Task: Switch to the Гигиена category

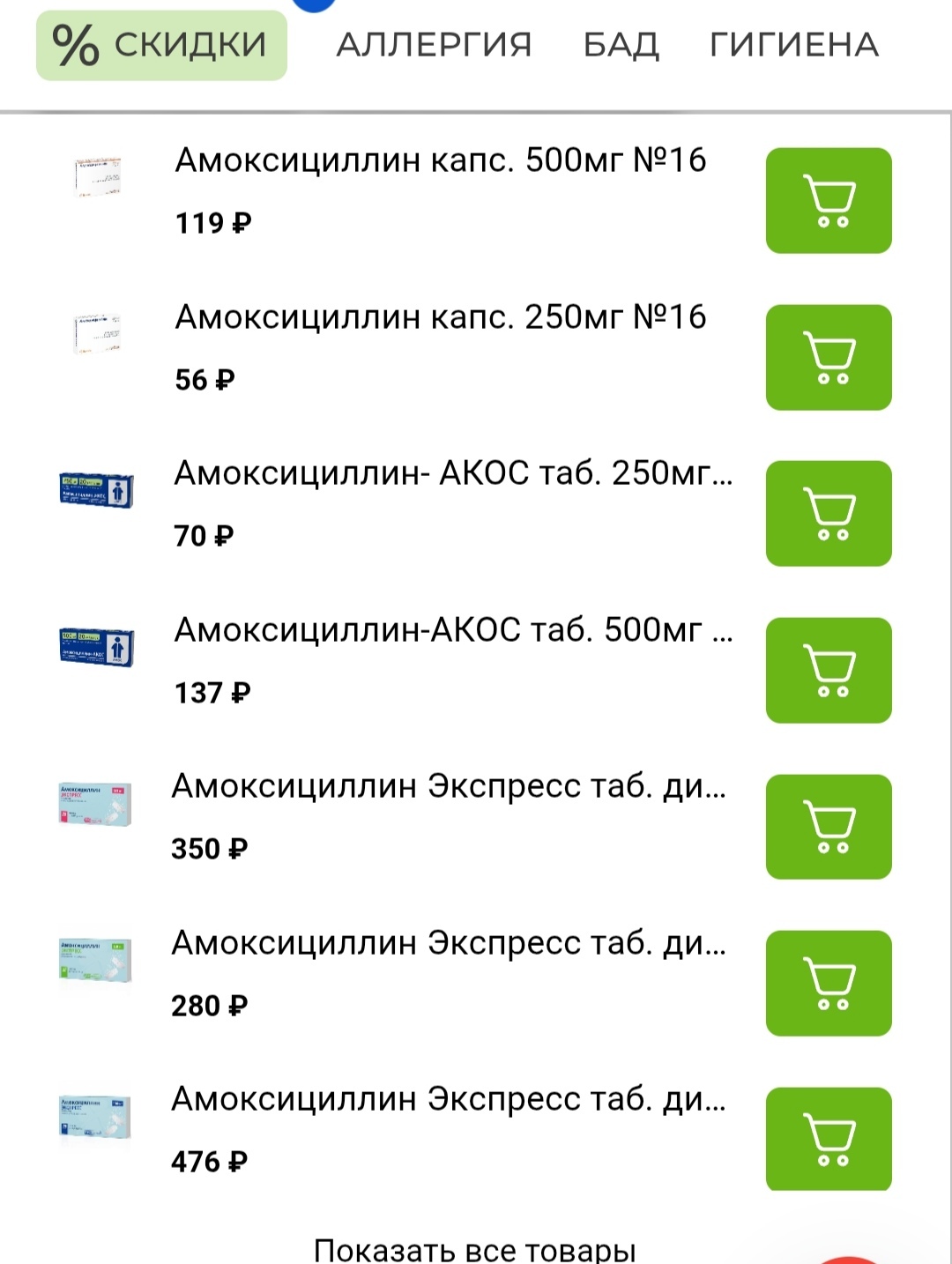Action: pos(794,45)
